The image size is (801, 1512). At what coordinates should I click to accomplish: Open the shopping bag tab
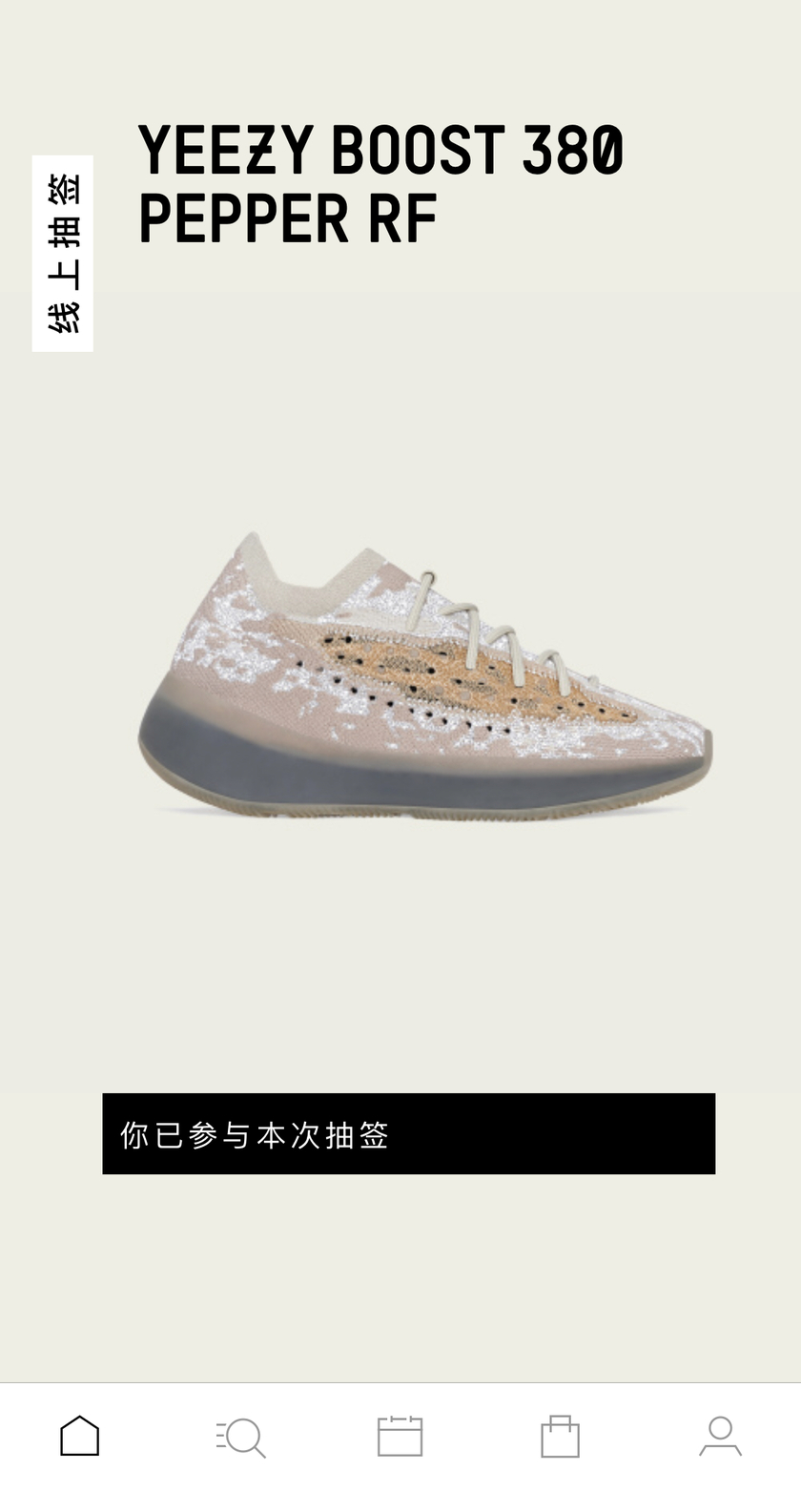pos(560,1436)
